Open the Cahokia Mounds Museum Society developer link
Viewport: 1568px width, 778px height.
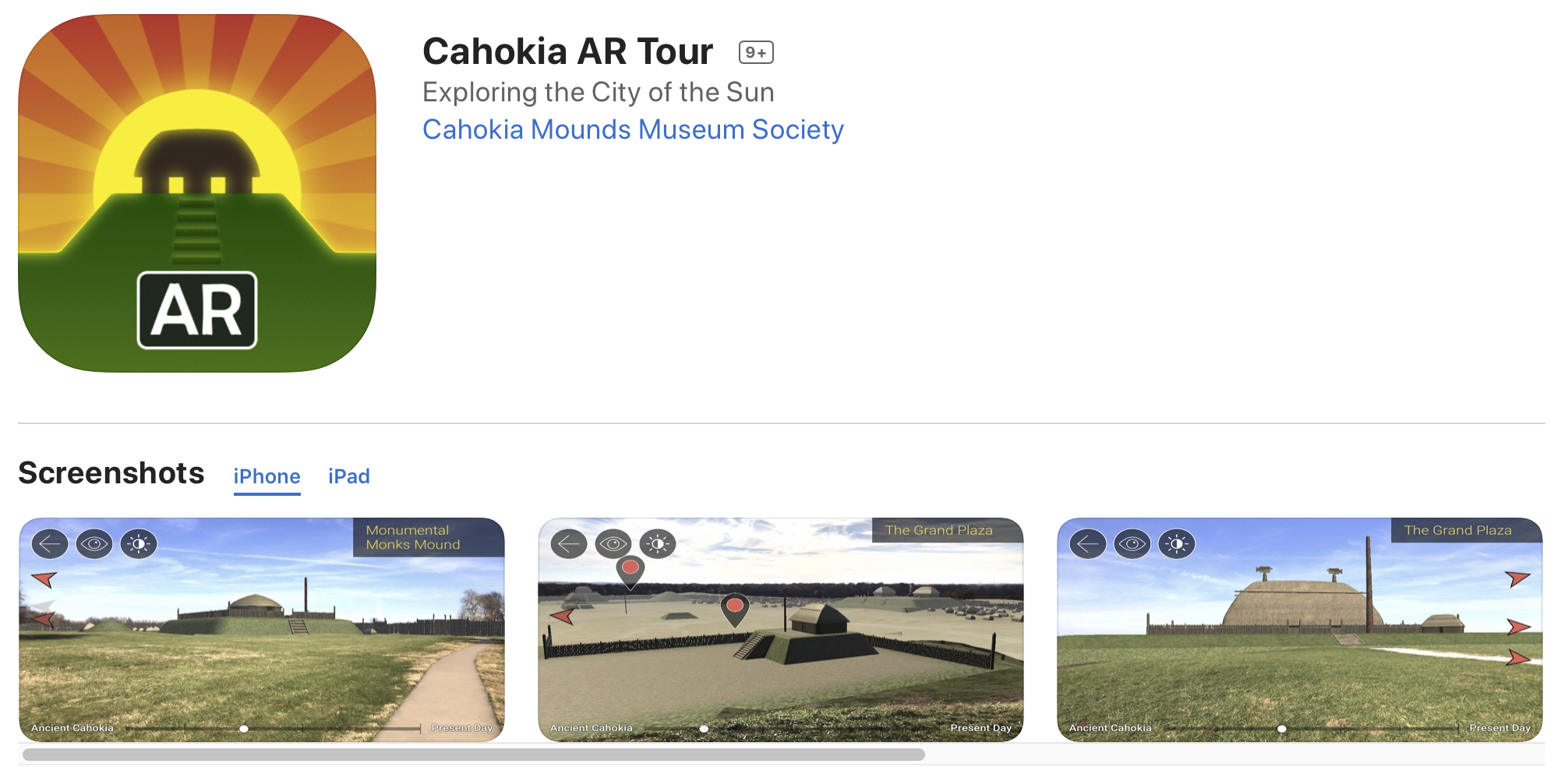point(633,129)
